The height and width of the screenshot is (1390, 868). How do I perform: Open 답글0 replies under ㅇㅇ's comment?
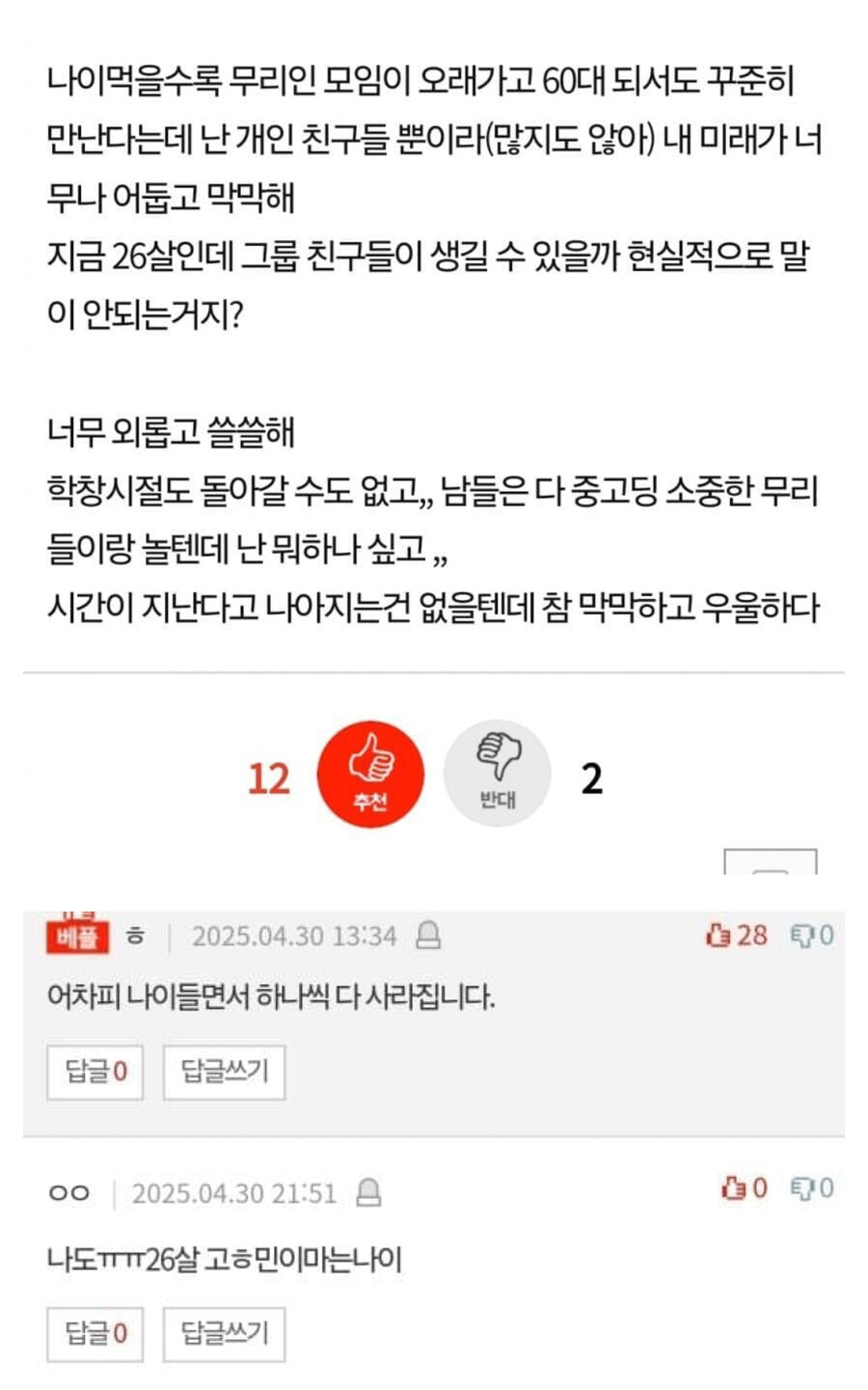click(x=95, y=1333)
